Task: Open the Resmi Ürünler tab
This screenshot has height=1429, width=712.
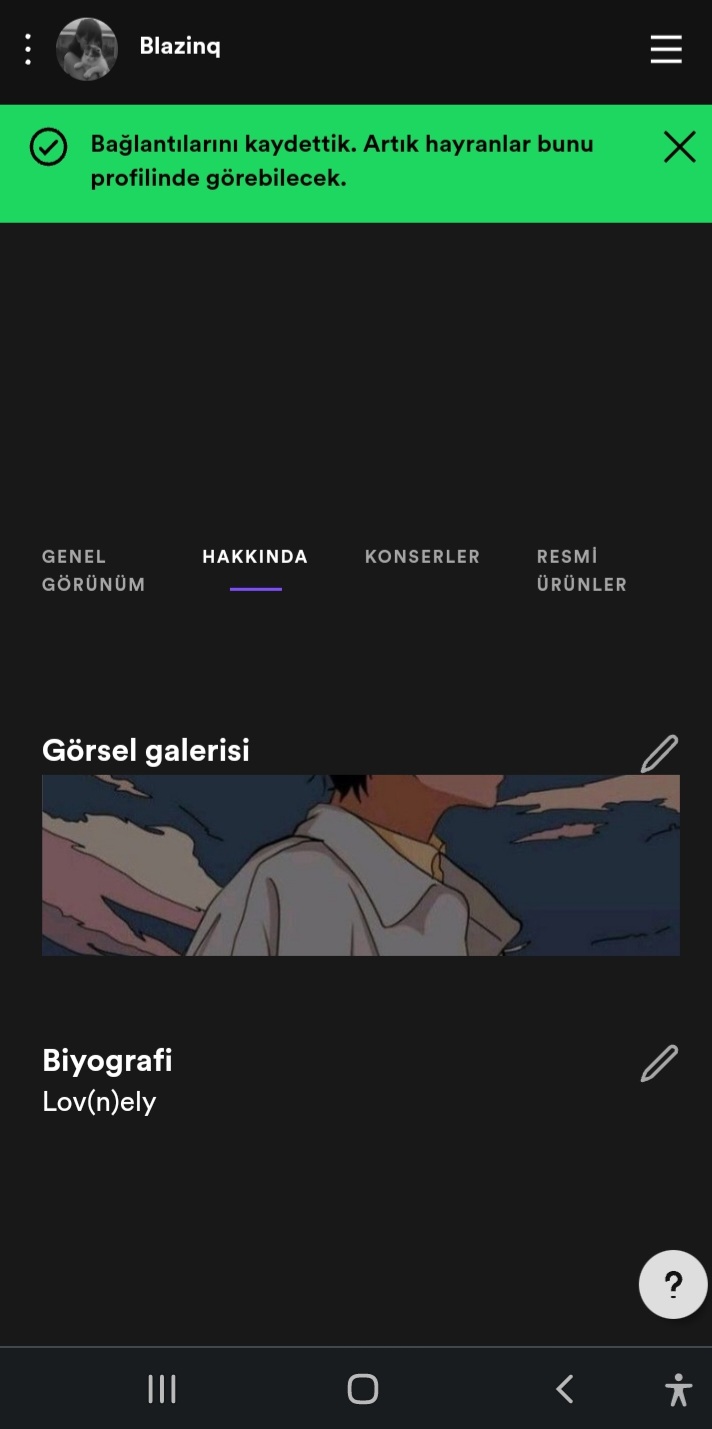Action: (x=582, y=571)
